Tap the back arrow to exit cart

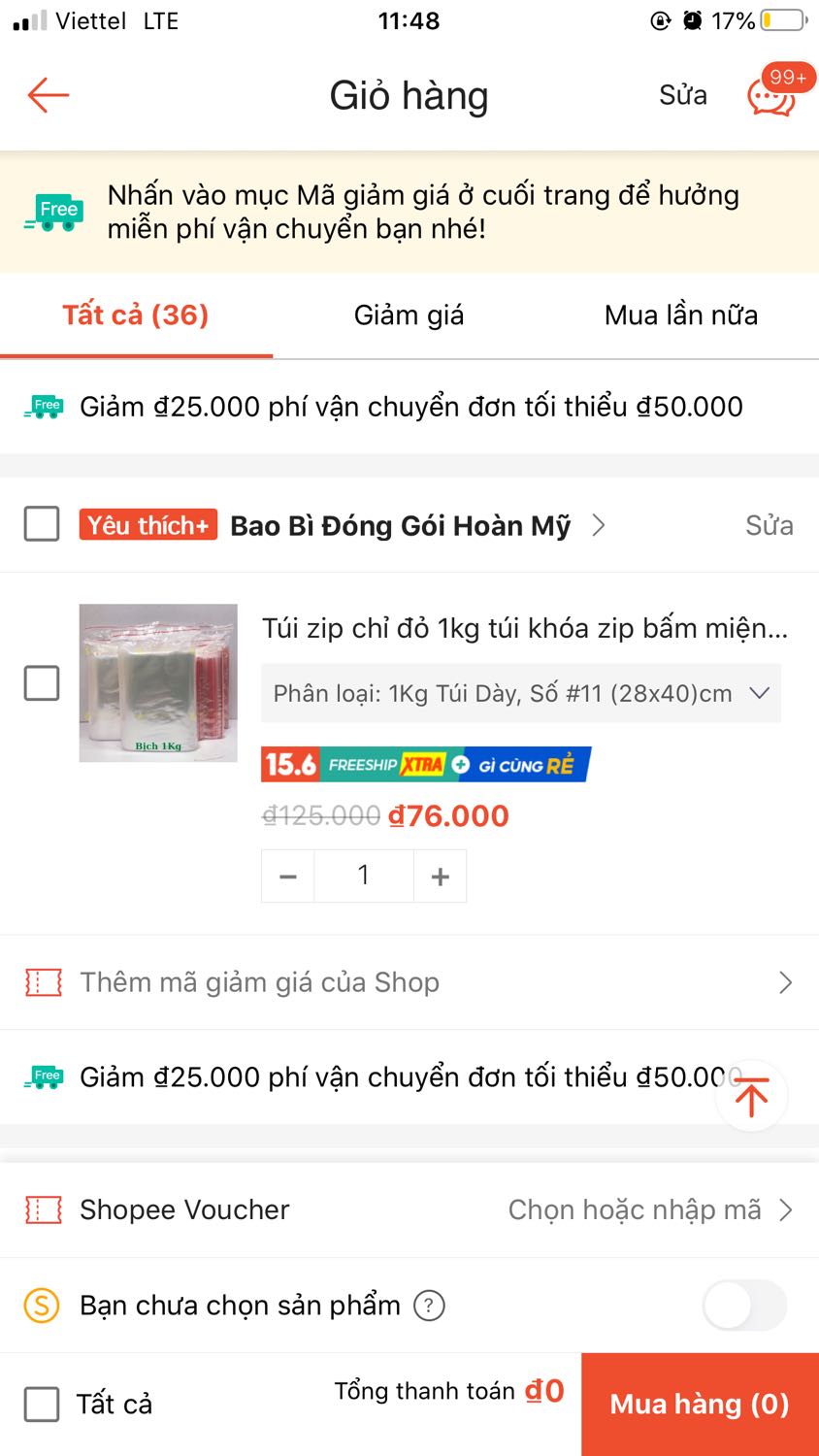click(x=47, y=94)
